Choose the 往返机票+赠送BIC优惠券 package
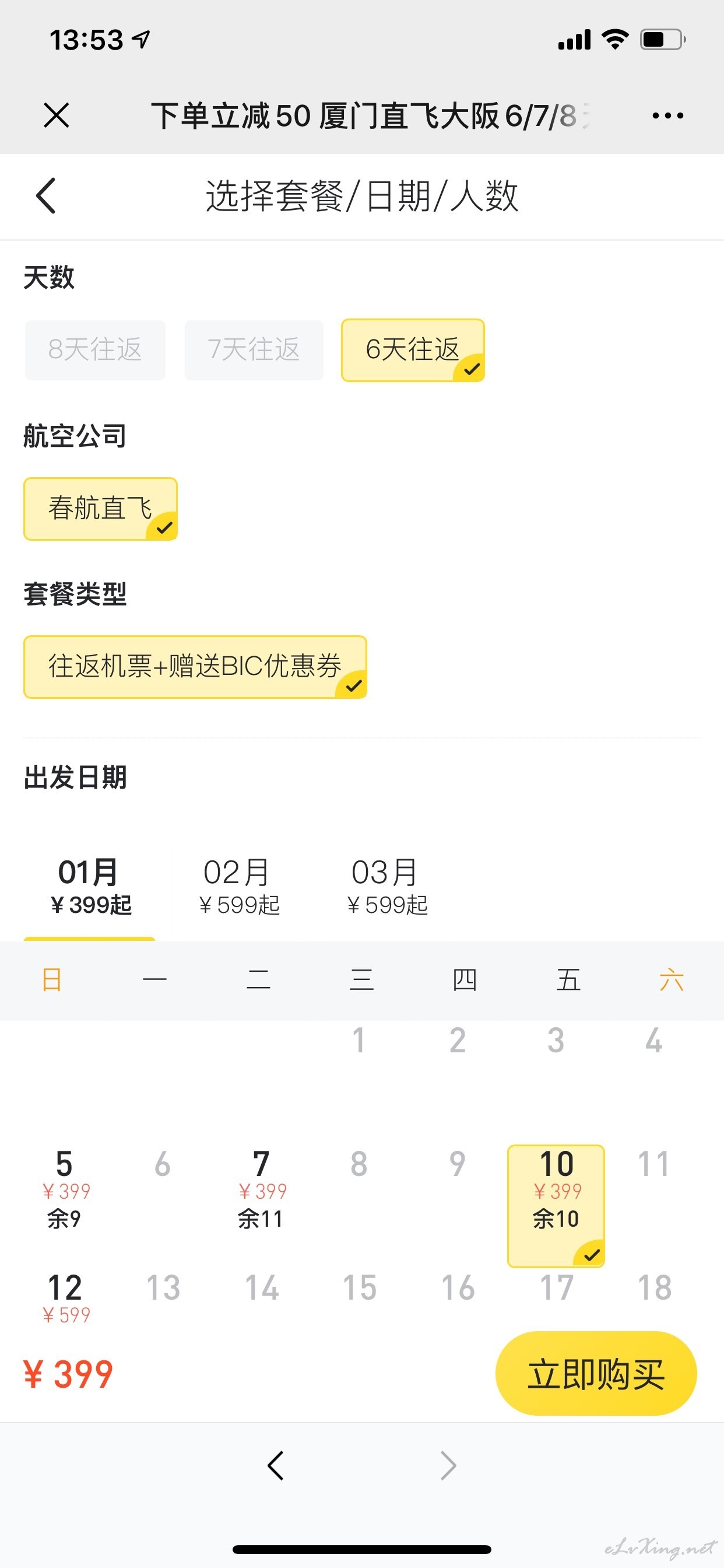 [195, 667]
